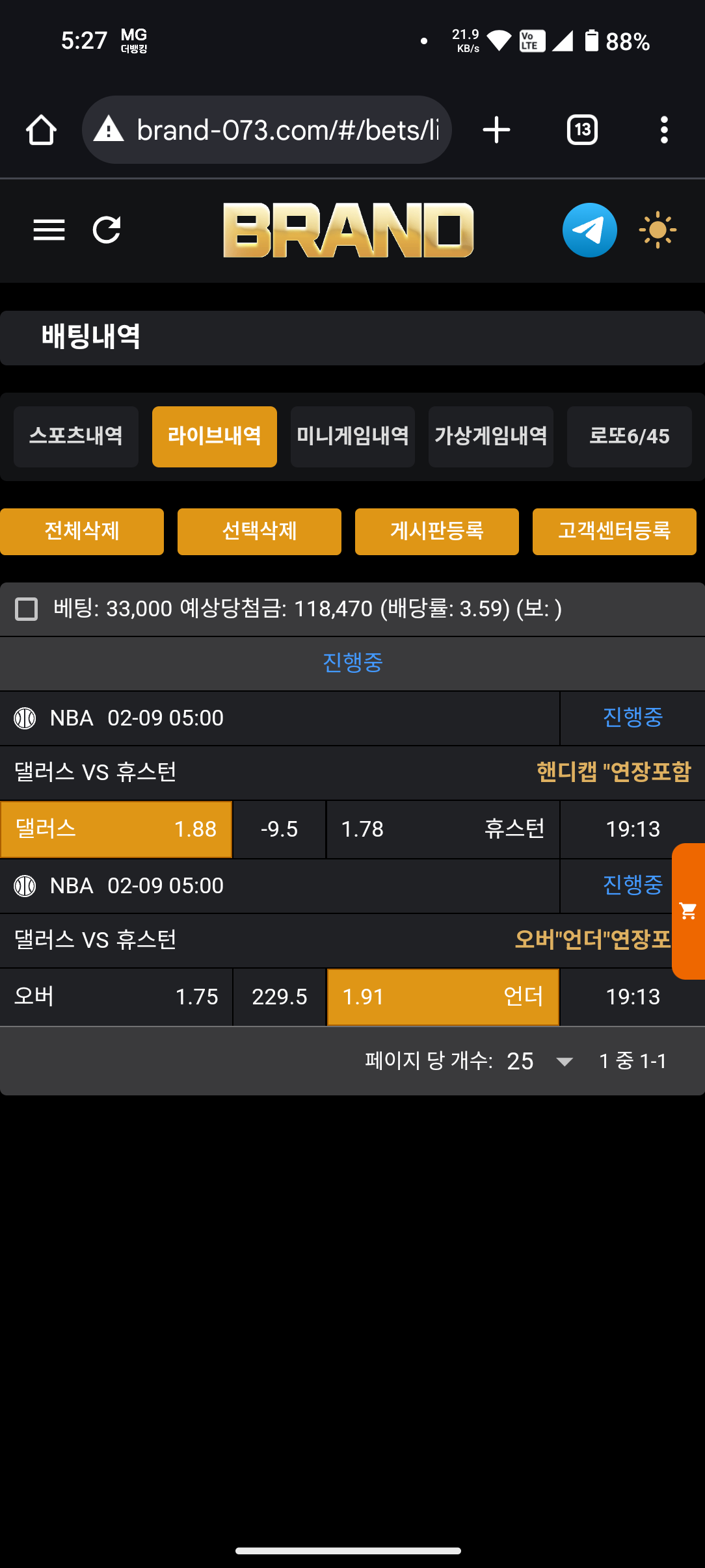Check the box for the 33,000 bet
The image size is (705, 1568).
tap(26, 609)
